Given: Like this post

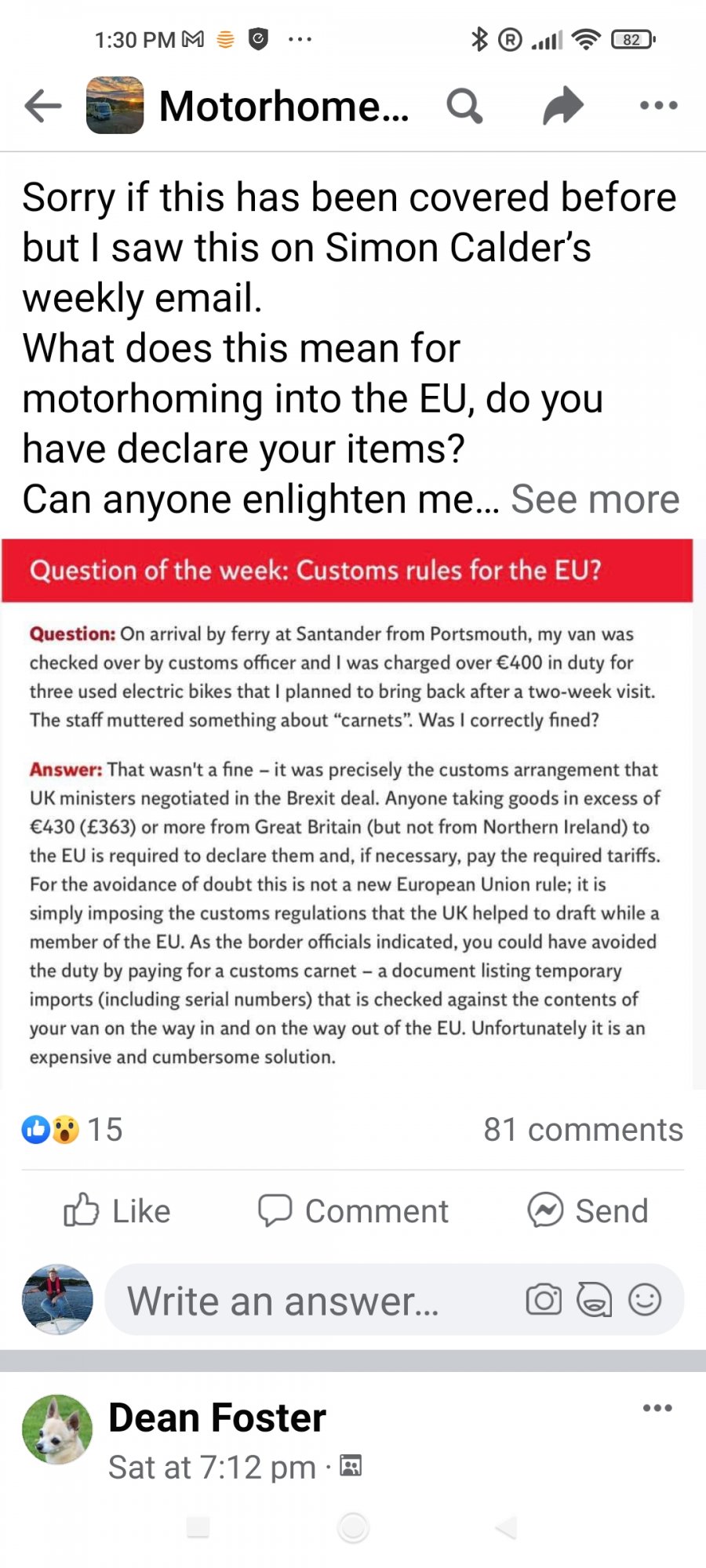Looking at the screenshot, I should 118,1210.
